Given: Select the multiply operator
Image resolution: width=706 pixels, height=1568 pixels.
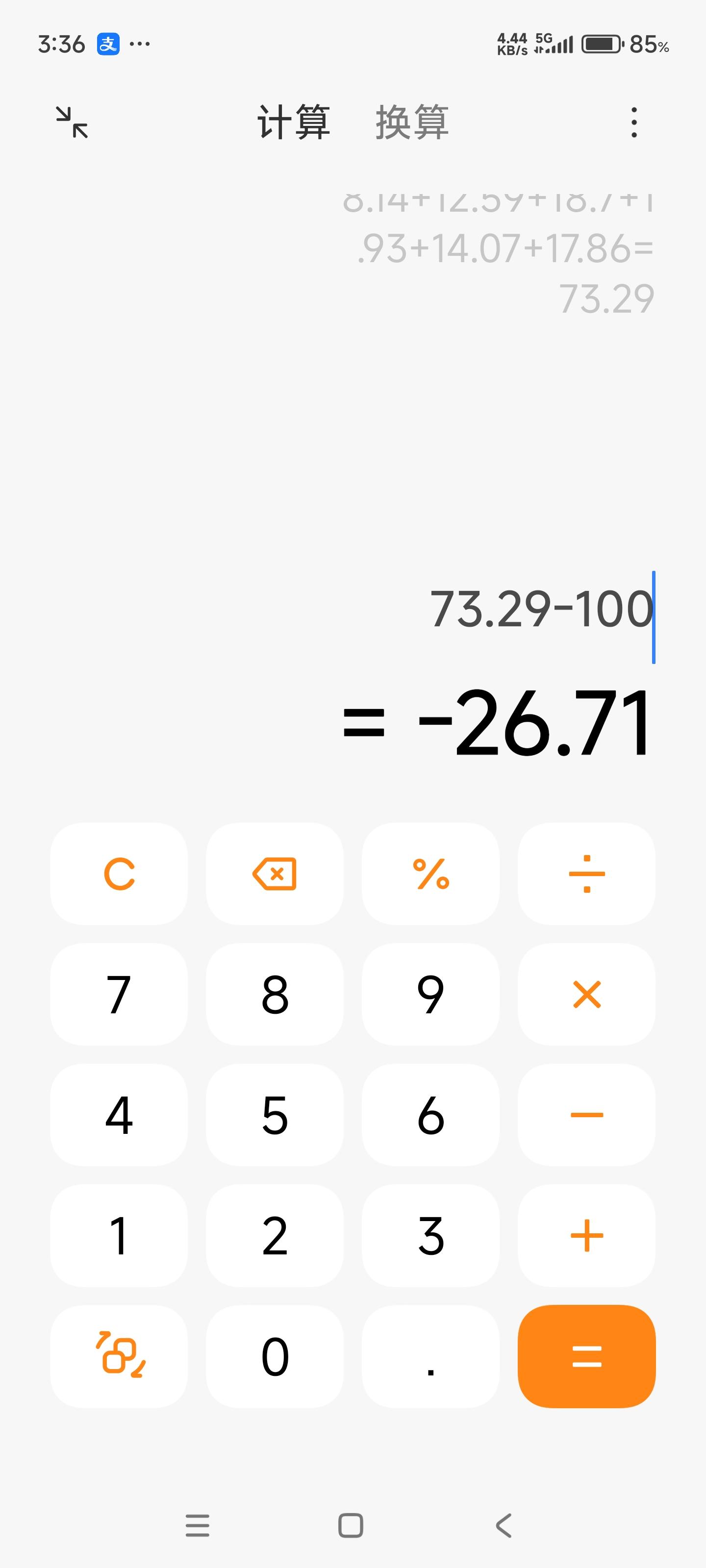Looking at the screenshot, I should pyautogui.click(x=586, y=994).
